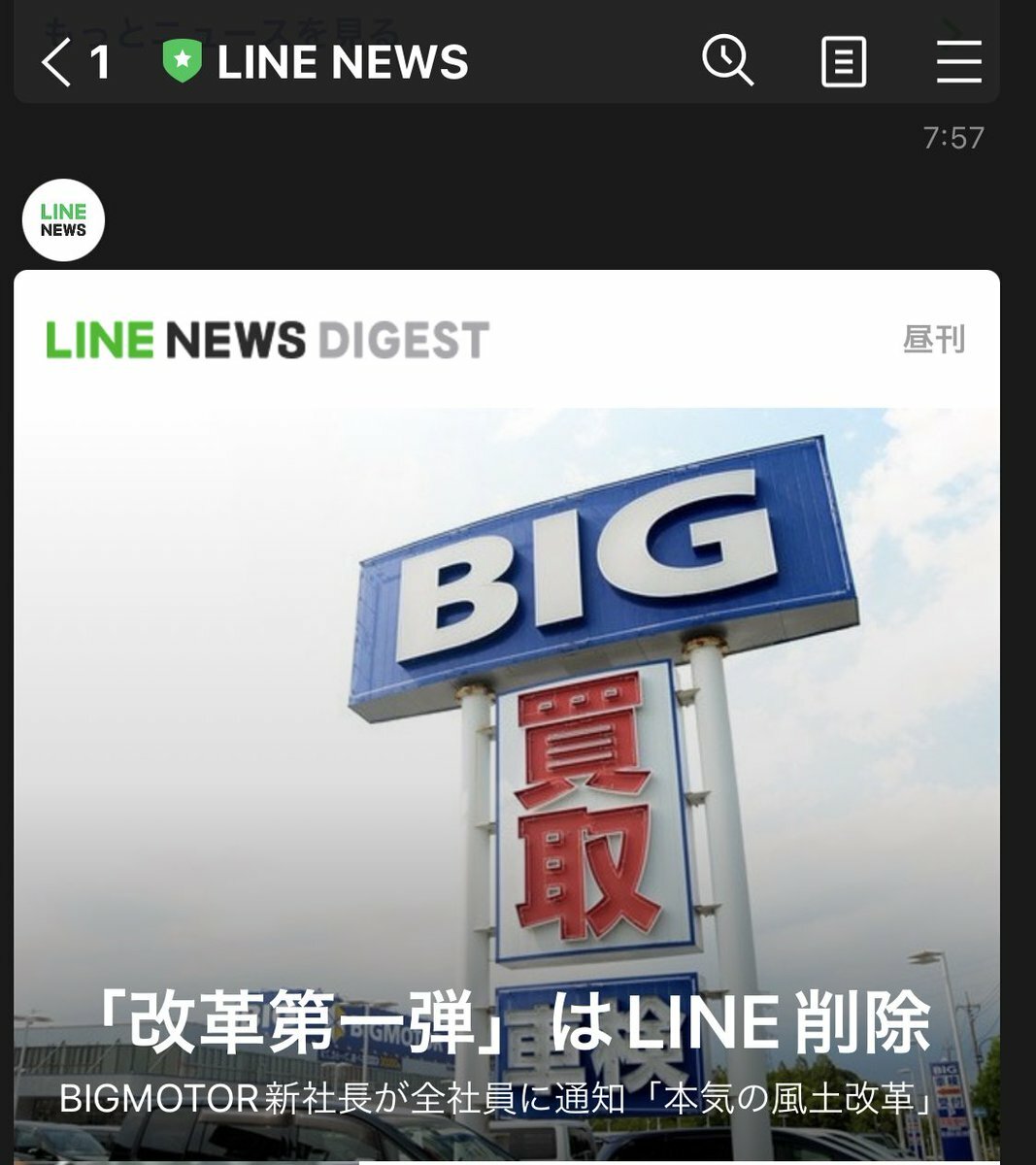Open the LINE NEWS profile avatar
This screenshot has height=1165, width=1036.
[x=63, y=220]
